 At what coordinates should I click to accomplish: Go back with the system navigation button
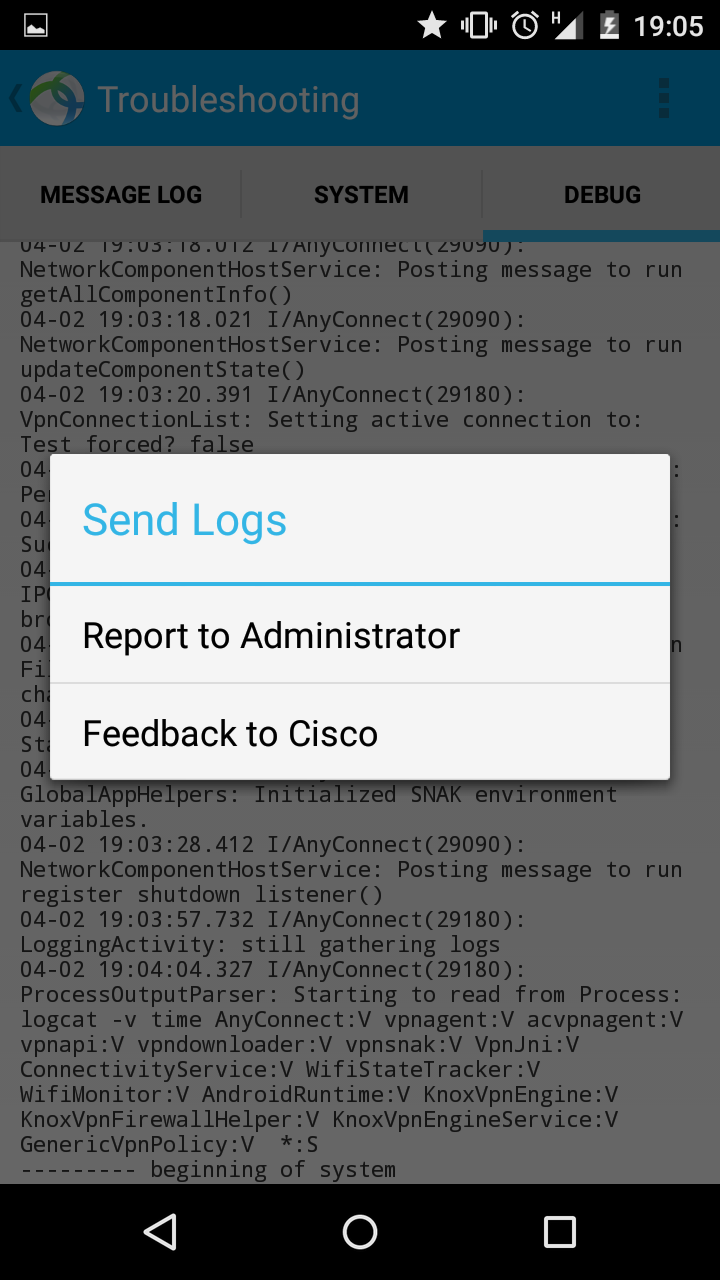pyautogui.click(x=160, y=1232)
